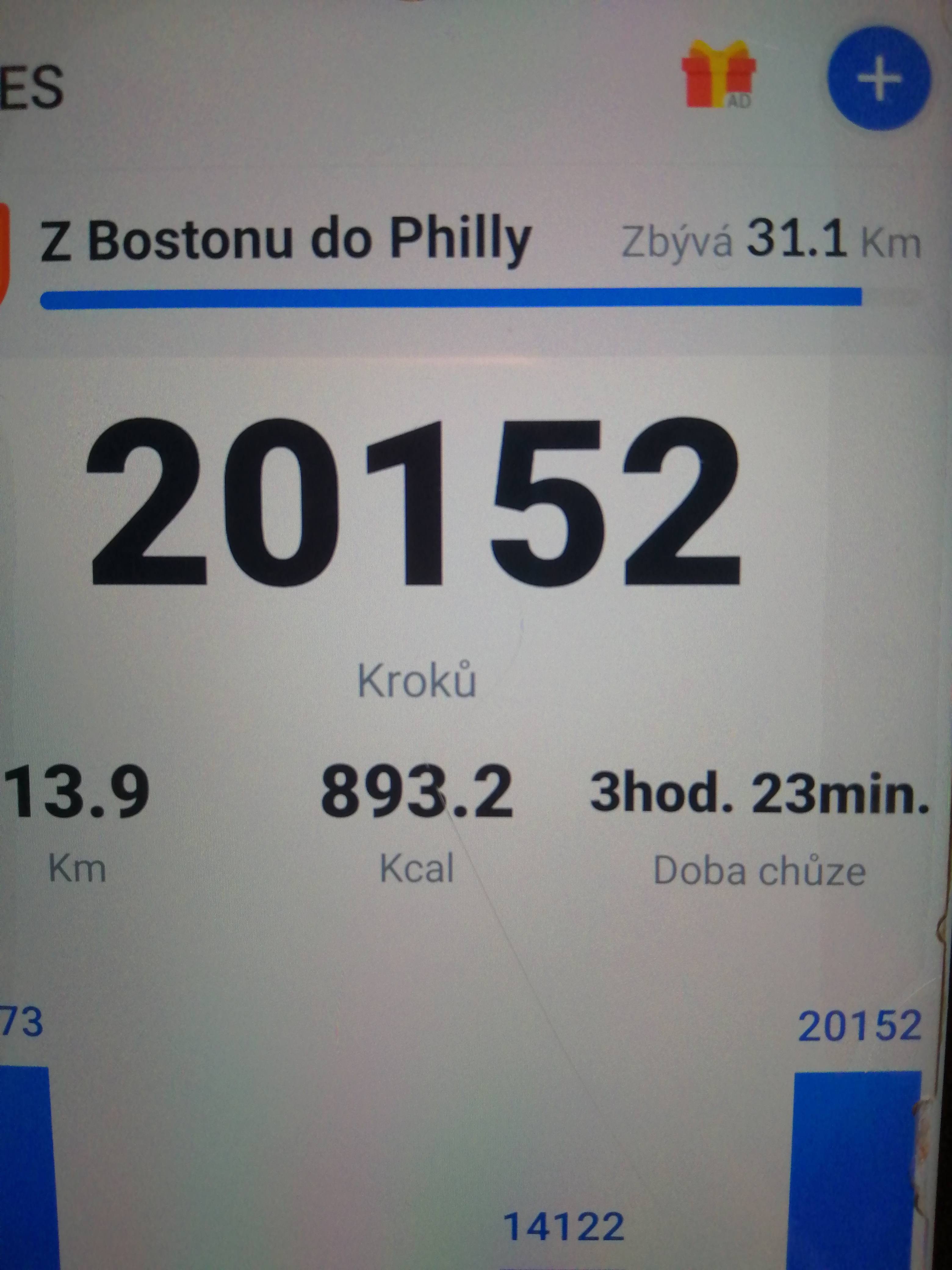Tap the blue plus button
952x1270 pixels.
pos(878,79)
